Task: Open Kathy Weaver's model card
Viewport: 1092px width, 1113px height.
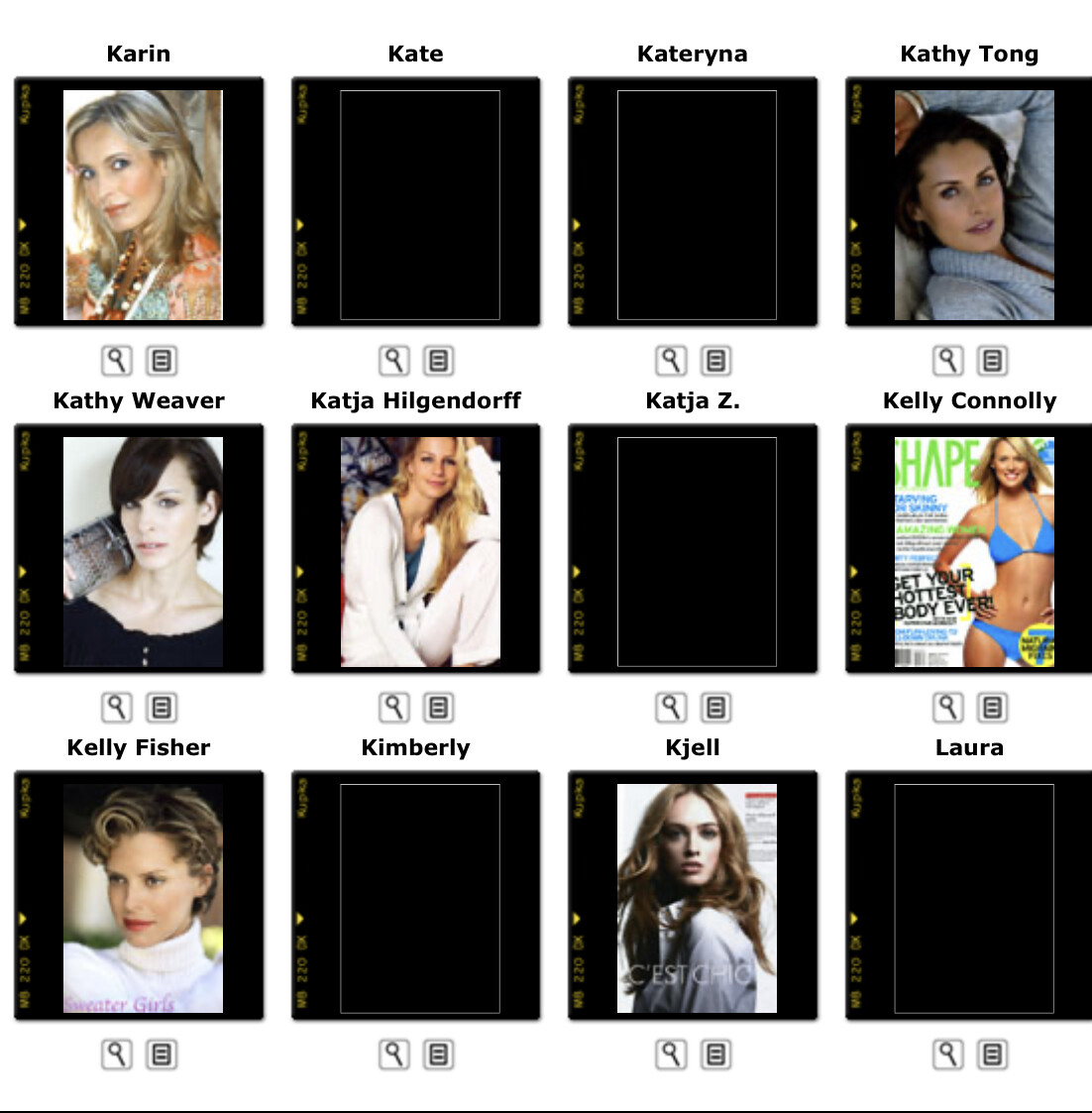Action: pos(143,552)
